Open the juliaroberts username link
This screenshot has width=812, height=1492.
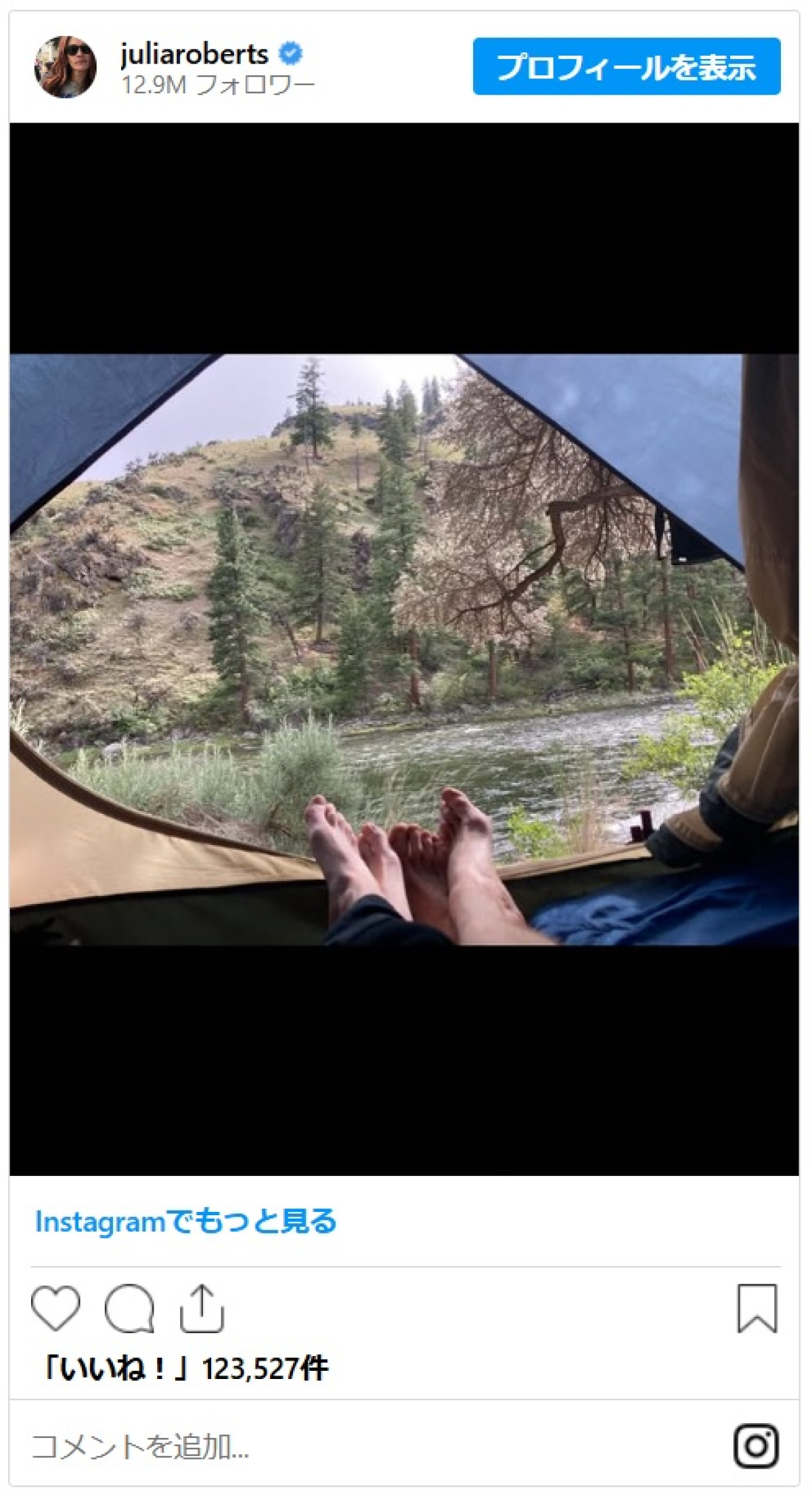coord(194,53)
